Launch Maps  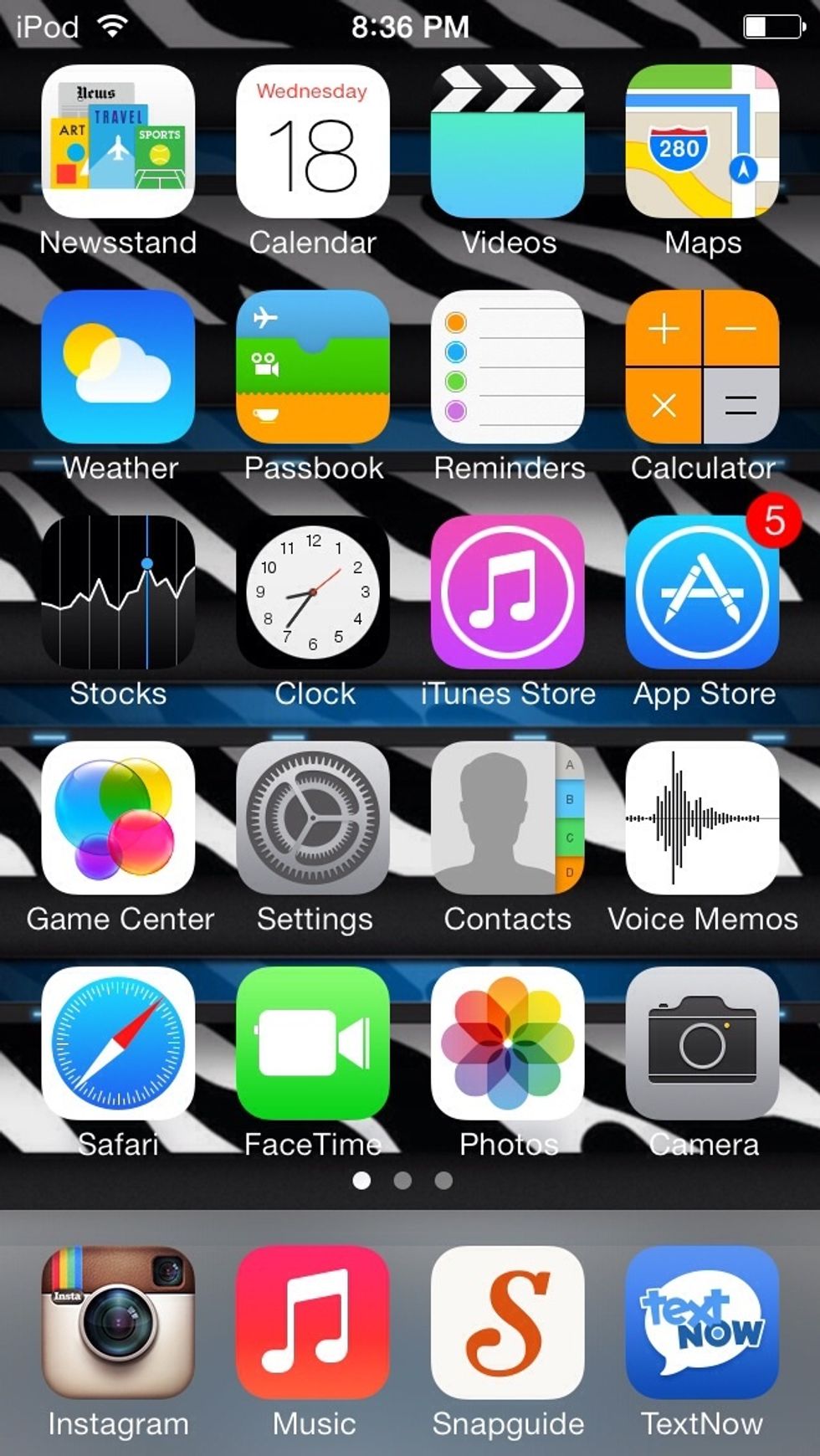coord(703,141)
